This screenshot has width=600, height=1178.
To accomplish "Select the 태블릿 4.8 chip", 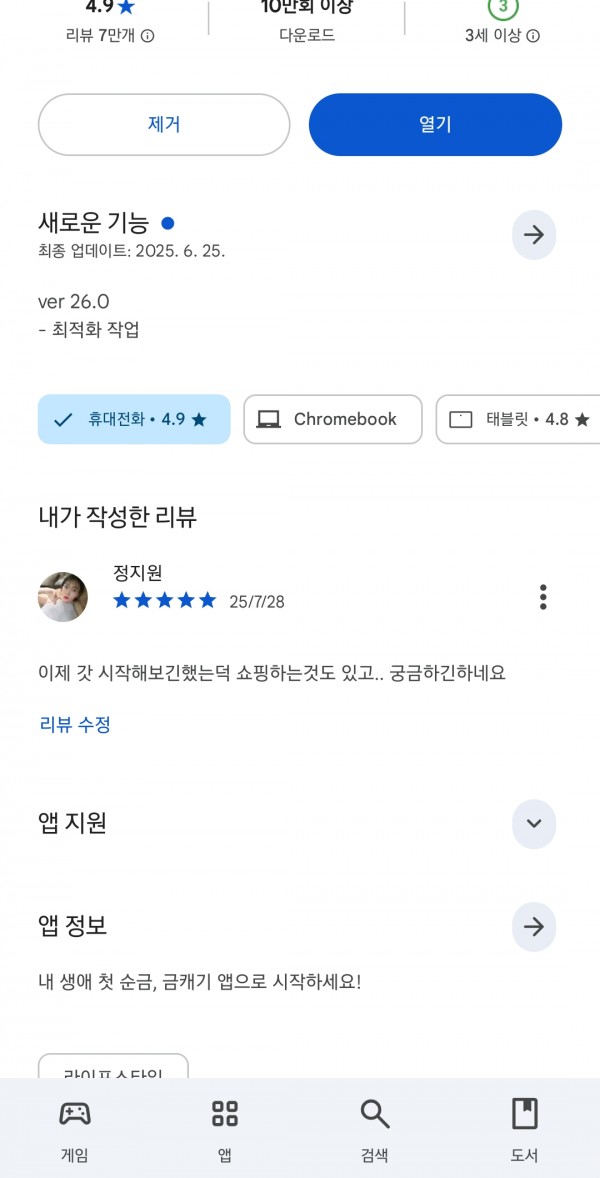I will point(518,419).
